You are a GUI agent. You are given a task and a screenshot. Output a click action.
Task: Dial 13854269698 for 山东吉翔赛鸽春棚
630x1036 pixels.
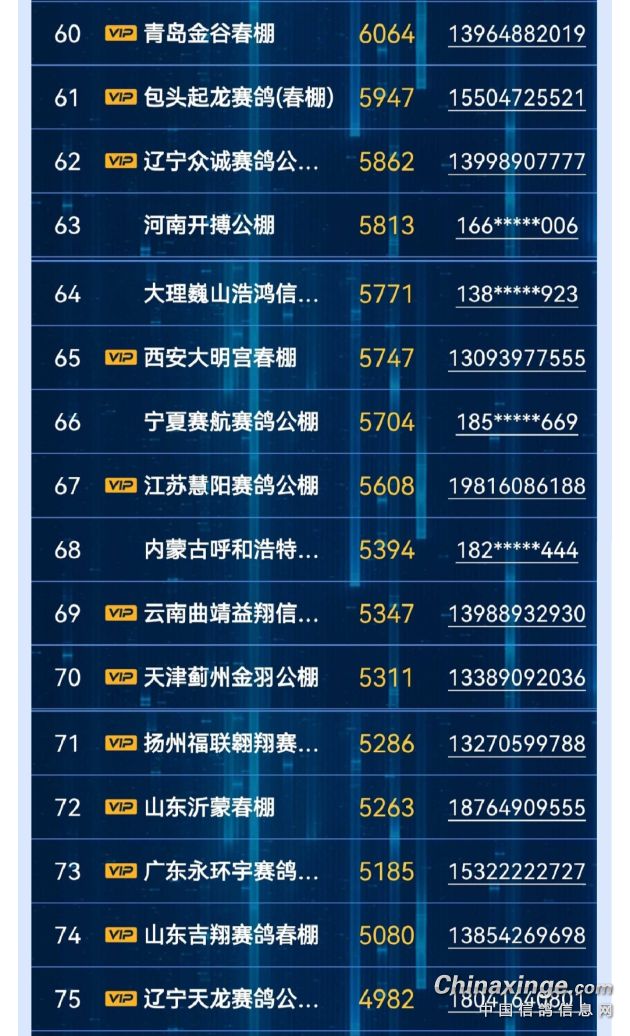[517, 935]
